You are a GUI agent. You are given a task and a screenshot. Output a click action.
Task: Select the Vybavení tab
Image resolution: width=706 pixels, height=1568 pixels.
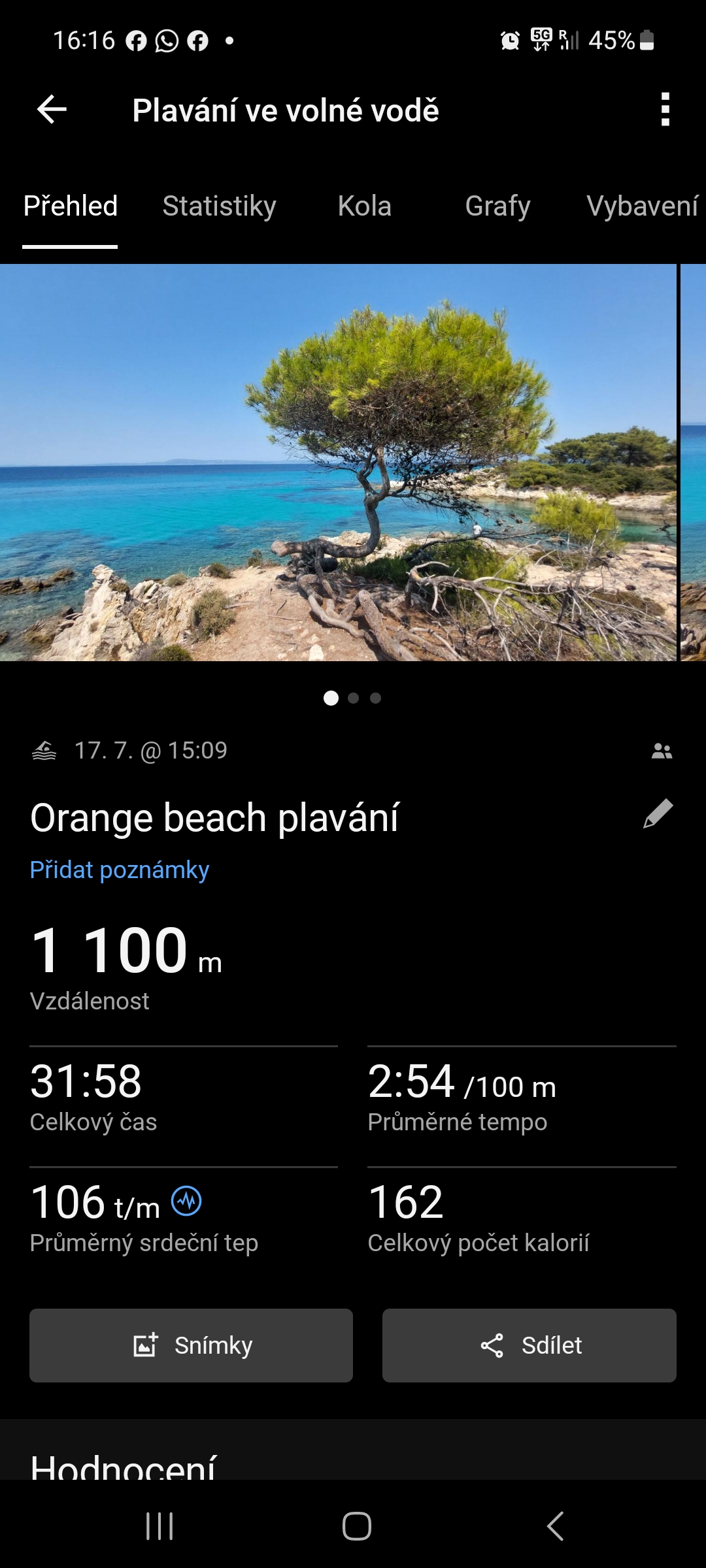642,206
